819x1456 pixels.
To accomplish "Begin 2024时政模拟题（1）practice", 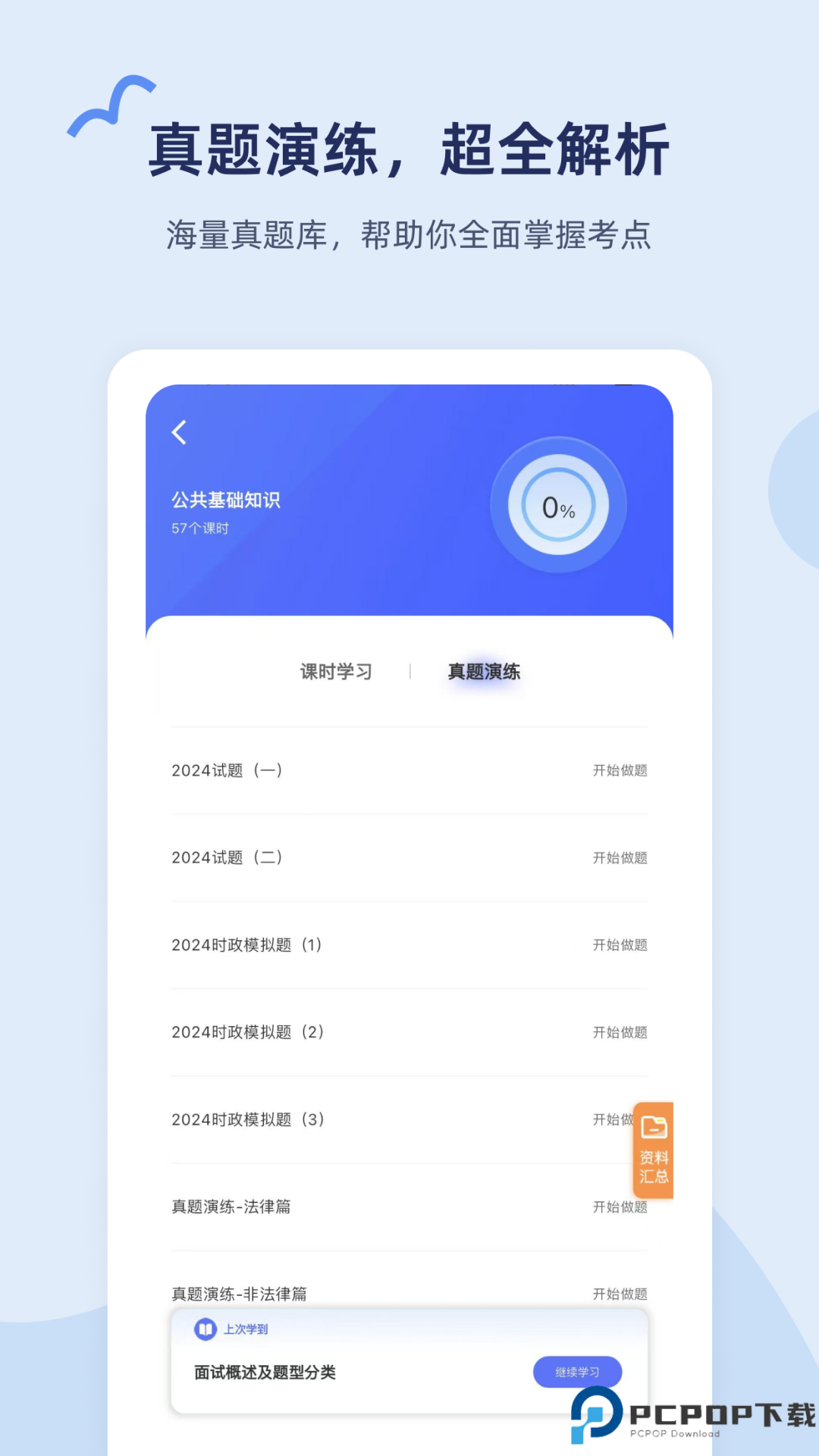I will (619, 946).
